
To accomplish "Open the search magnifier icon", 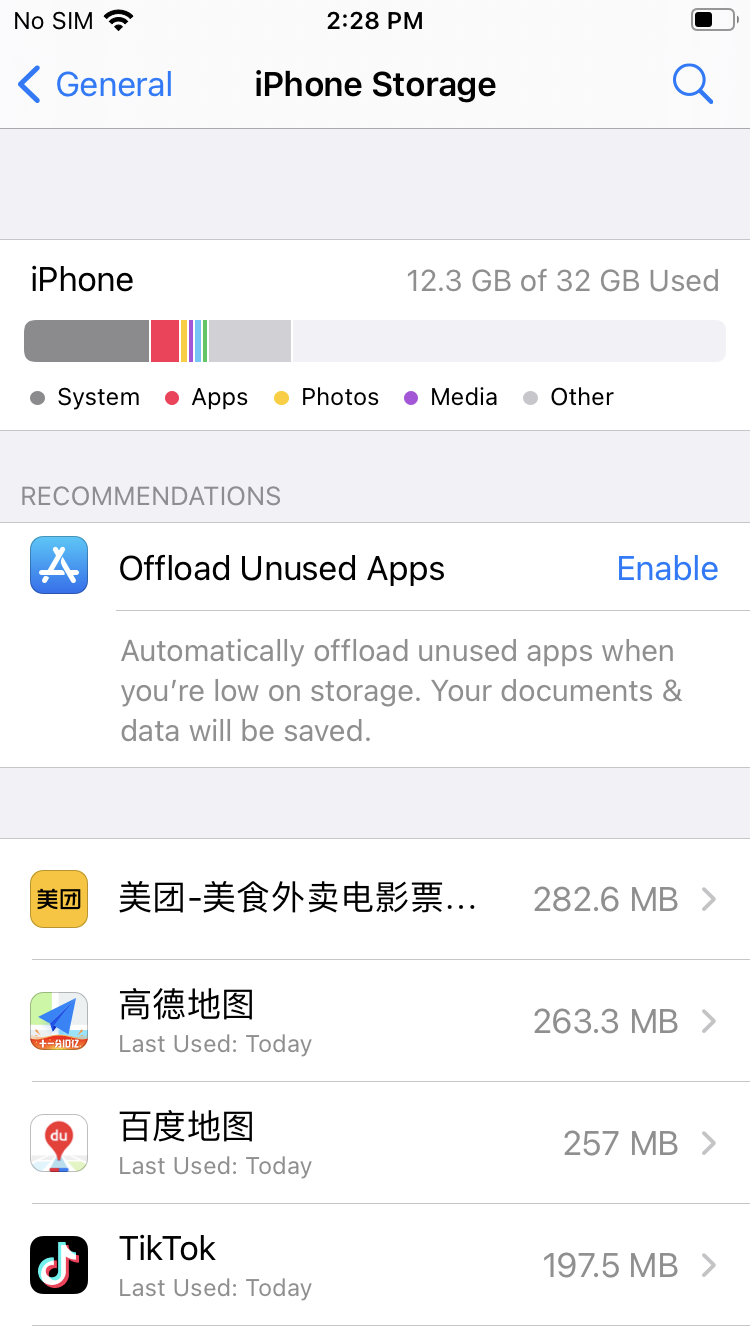I will 692,84.
